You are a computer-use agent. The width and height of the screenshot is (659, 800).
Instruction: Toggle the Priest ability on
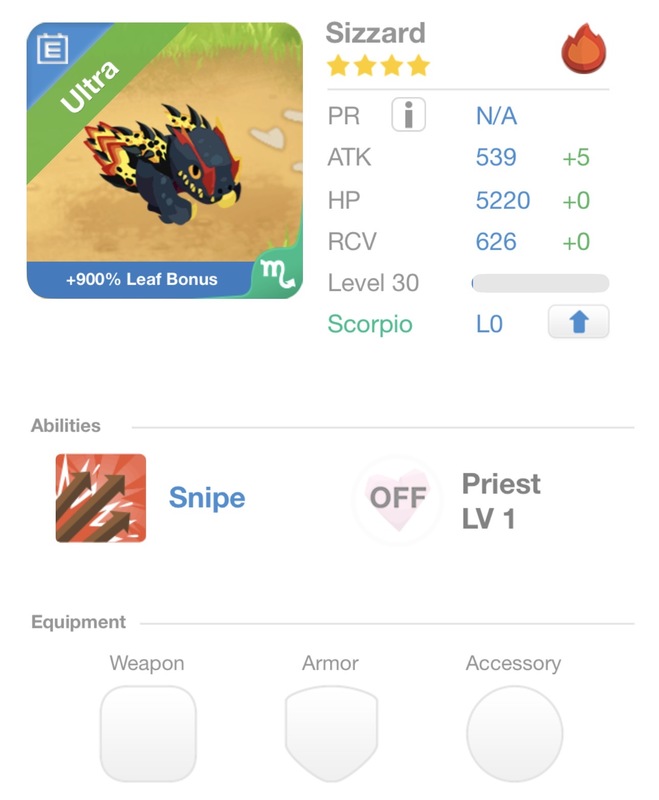pyautogui.click(x=397, y=498)
